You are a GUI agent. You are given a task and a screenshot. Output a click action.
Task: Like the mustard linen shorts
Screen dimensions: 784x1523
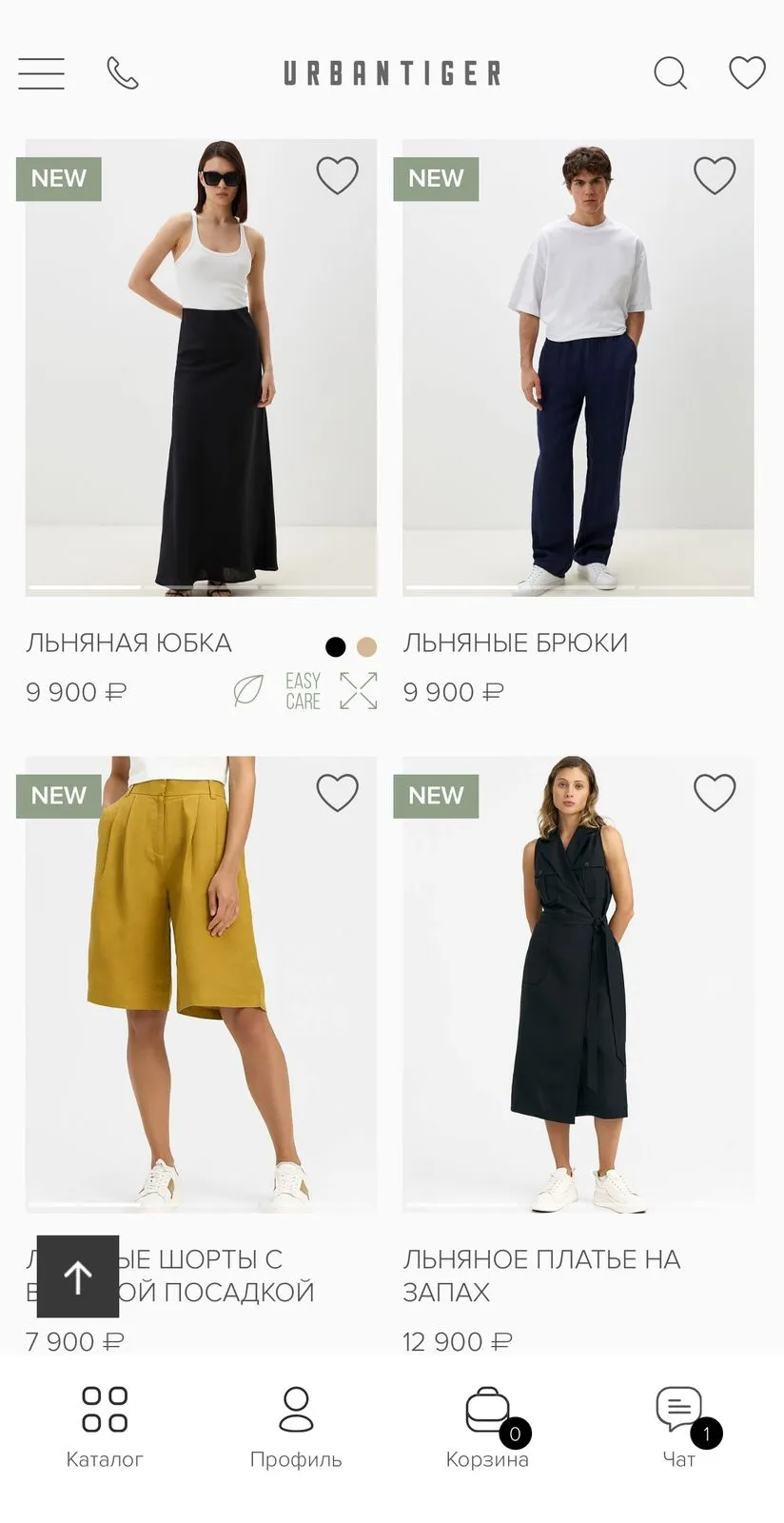click(x=337, y=793)
